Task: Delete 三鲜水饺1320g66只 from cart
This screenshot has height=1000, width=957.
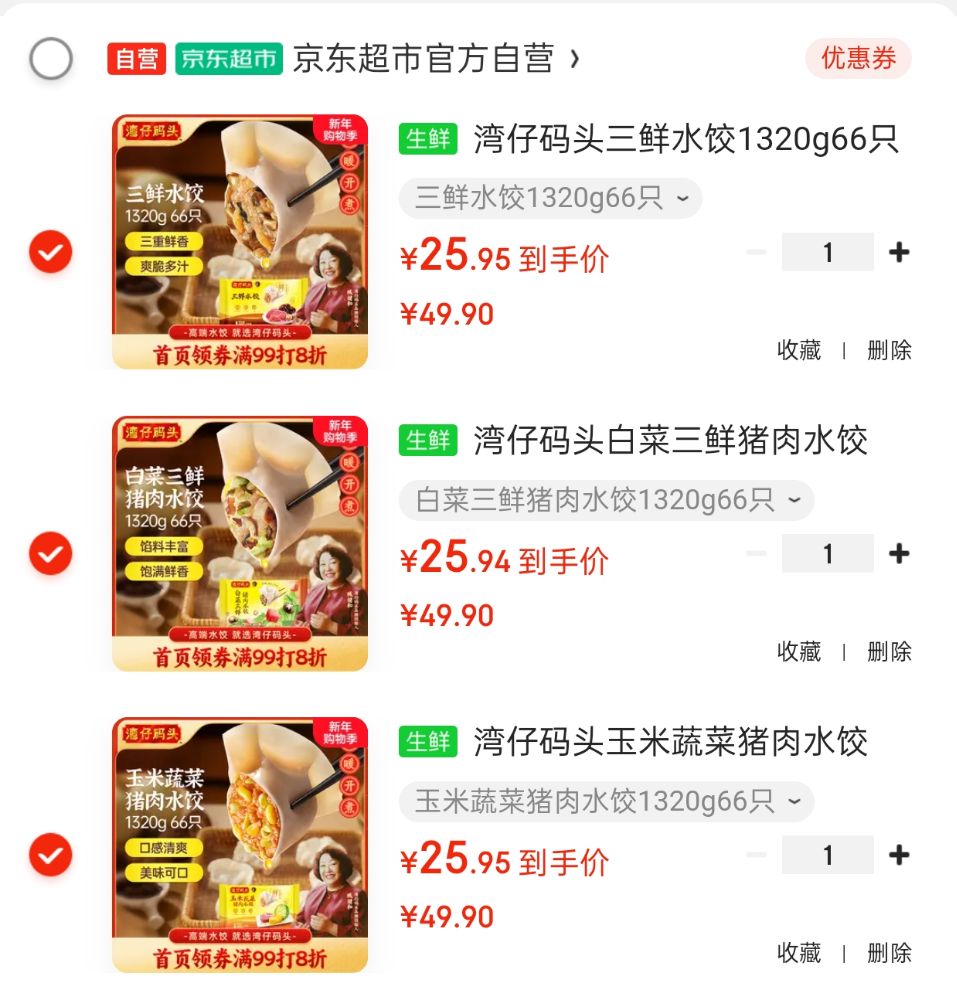Action: click(x=889, y=350)
